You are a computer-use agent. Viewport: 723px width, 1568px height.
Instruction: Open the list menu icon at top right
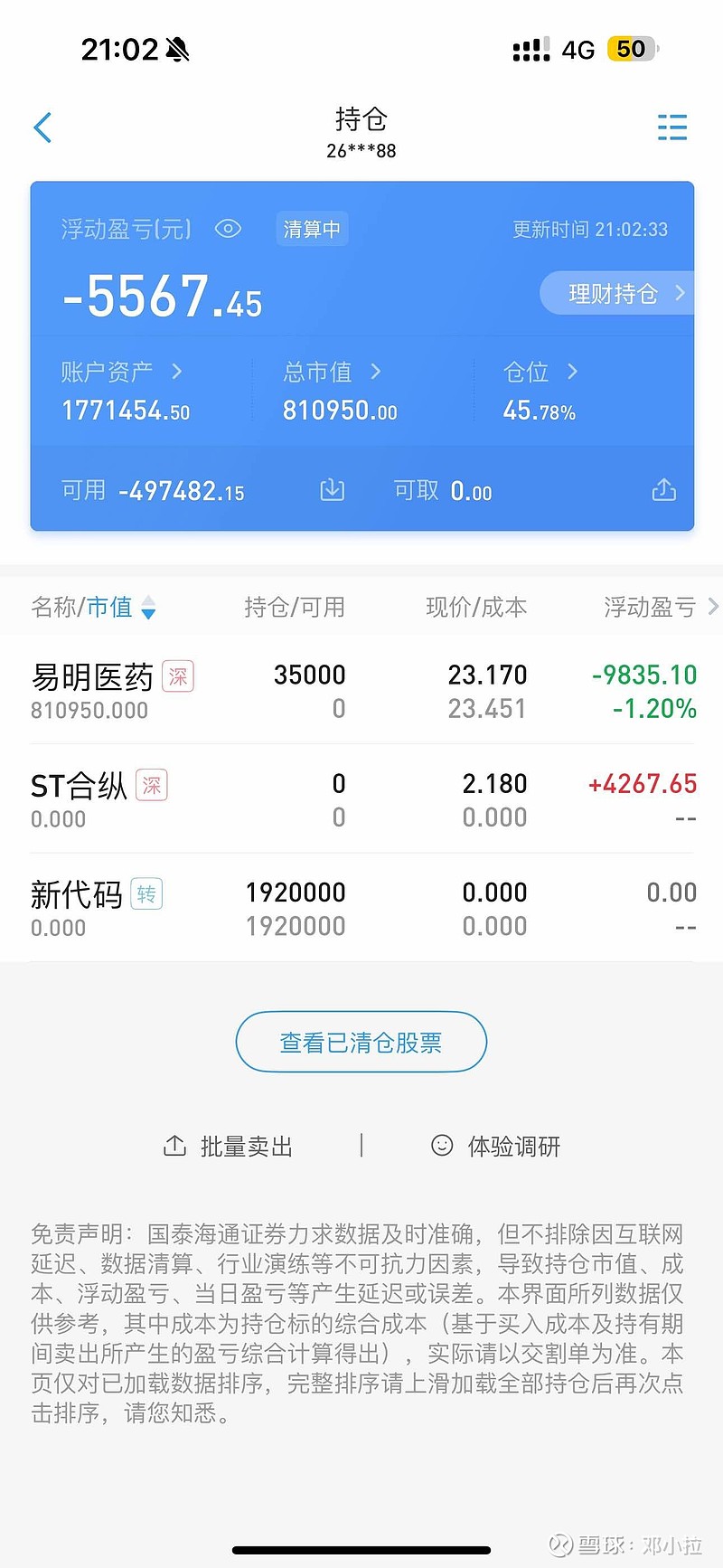pos(672,128)
